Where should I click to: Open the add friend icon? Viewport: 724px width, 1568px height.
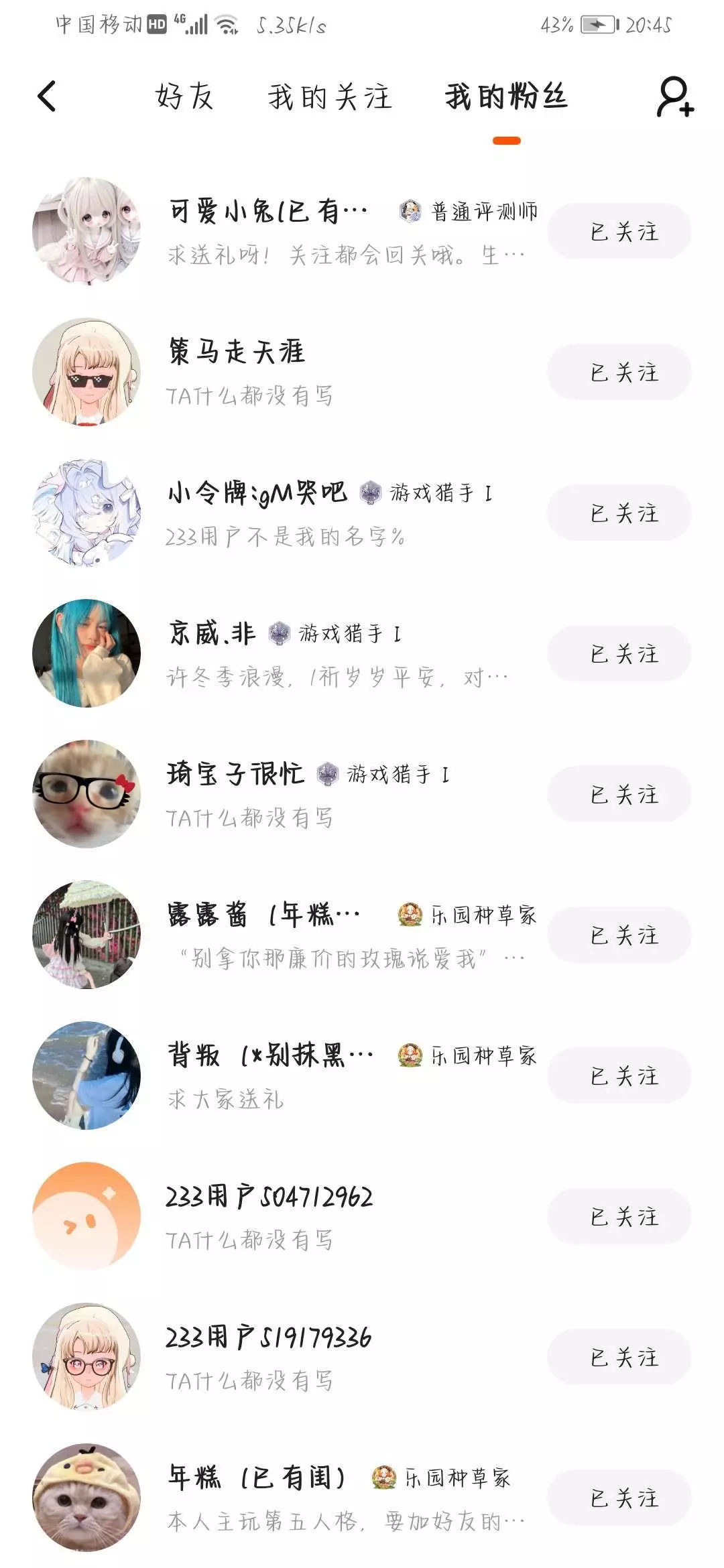pos(674,96)
